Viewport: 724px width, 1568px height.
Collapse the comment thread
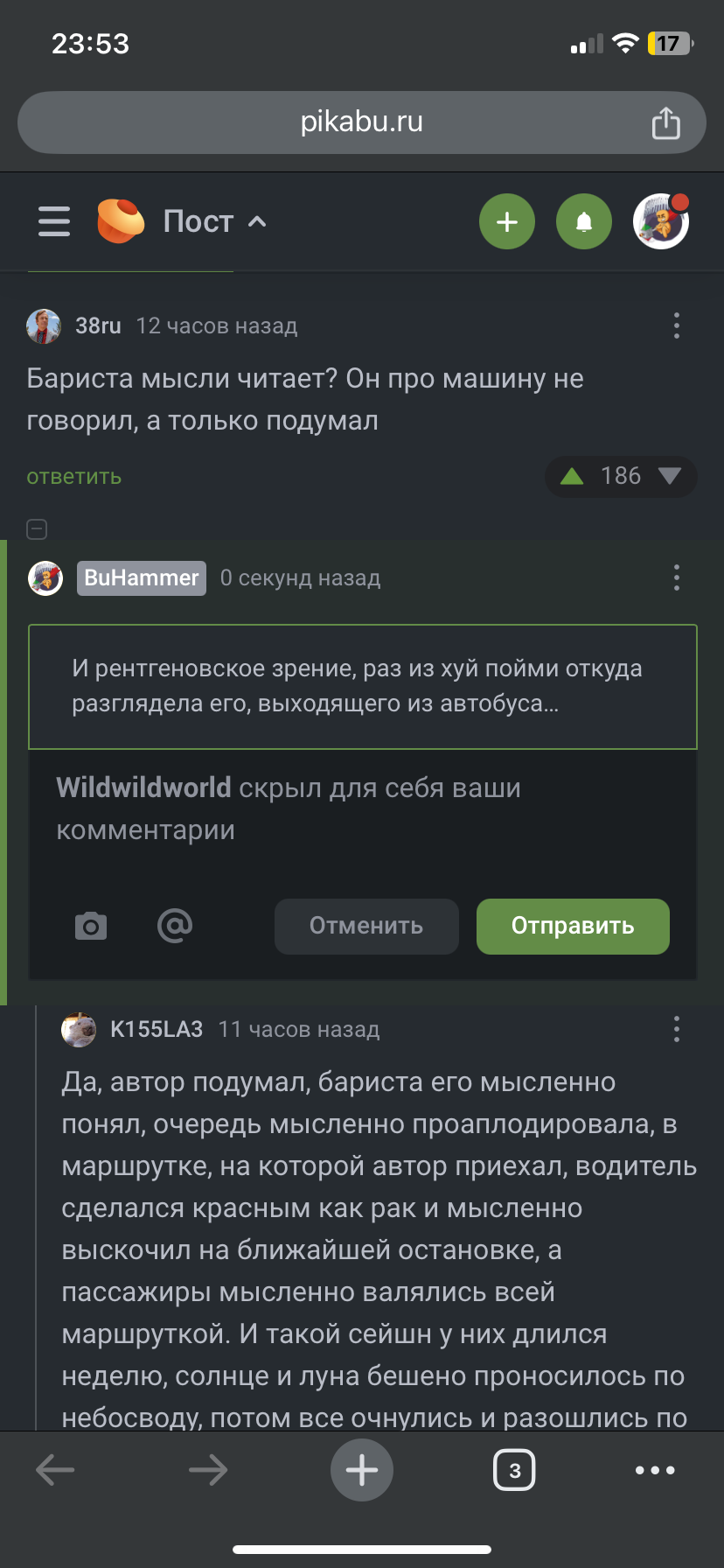click(x=37, y=528)
